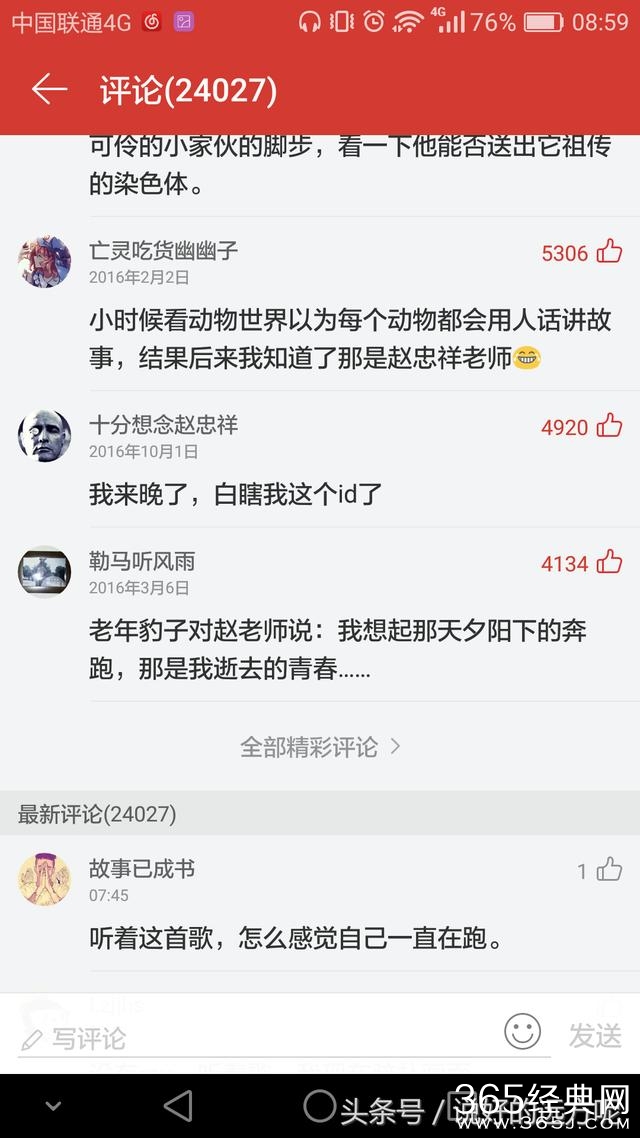
Task: Tap the system back triangle button
Action: tap(177, 1105)
